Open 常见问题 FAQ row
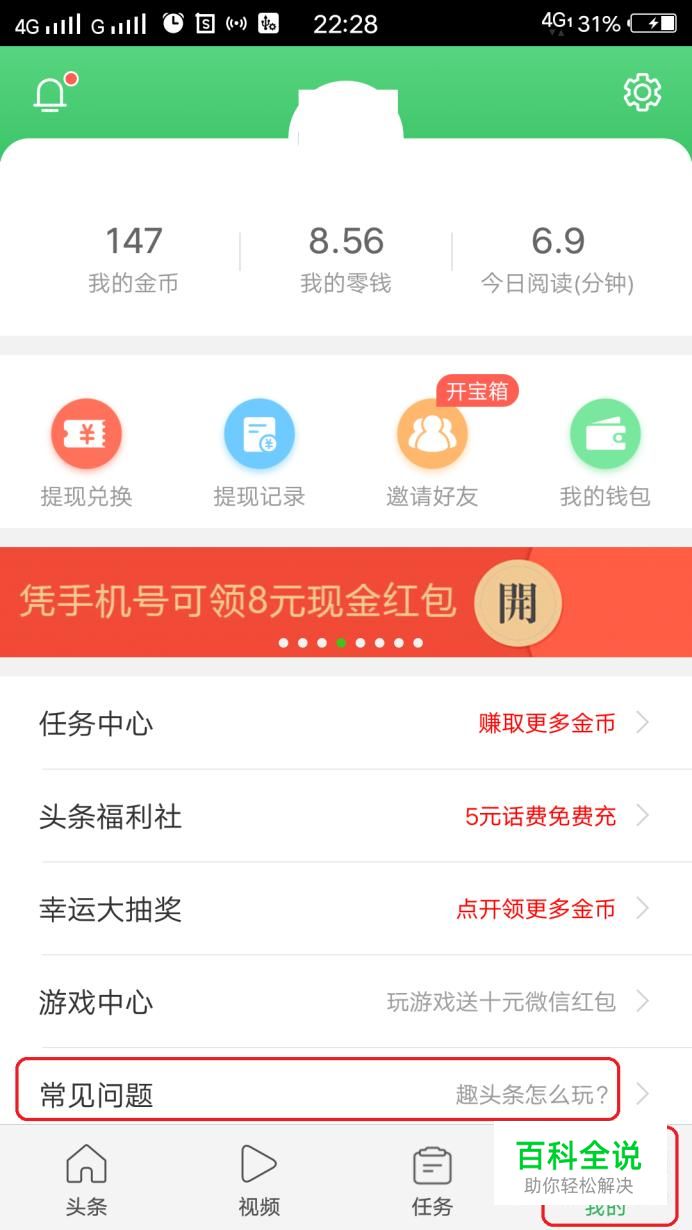The height and width of the screenshot is (1230, 692). point(318,1093)
